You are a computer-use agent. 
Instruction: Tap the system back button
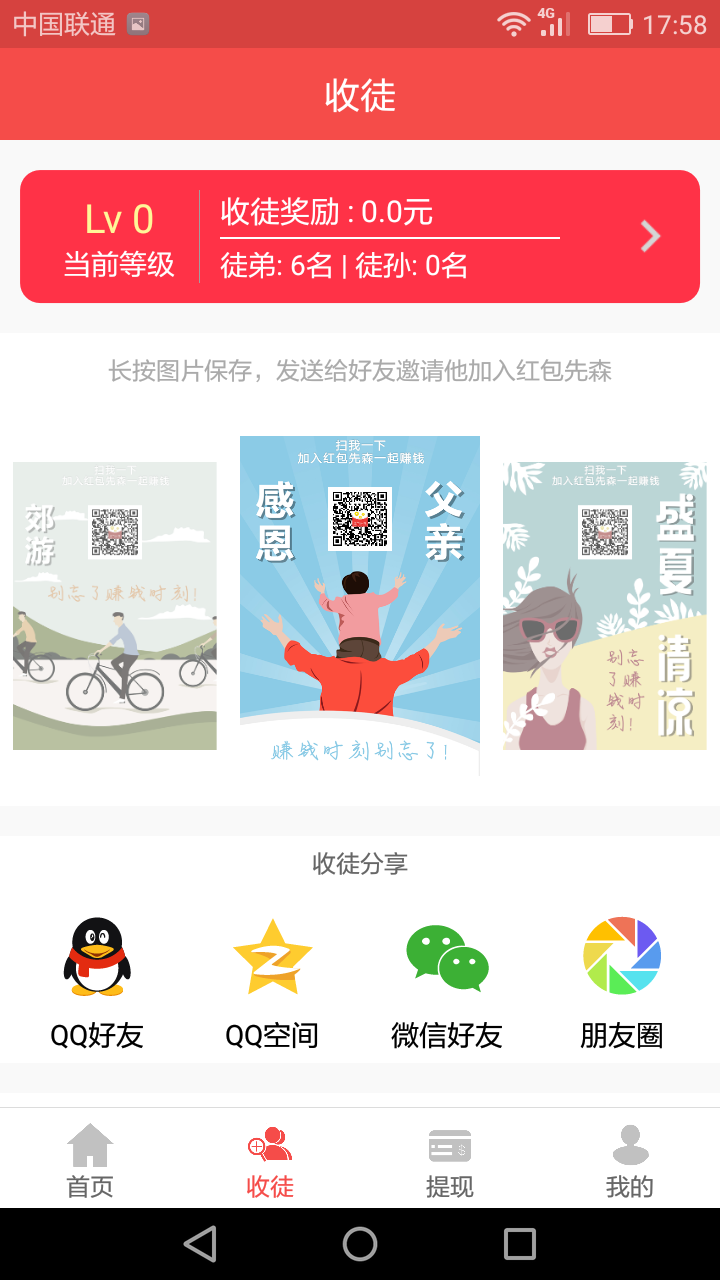pyautogui.click(x=200, y=1244)
